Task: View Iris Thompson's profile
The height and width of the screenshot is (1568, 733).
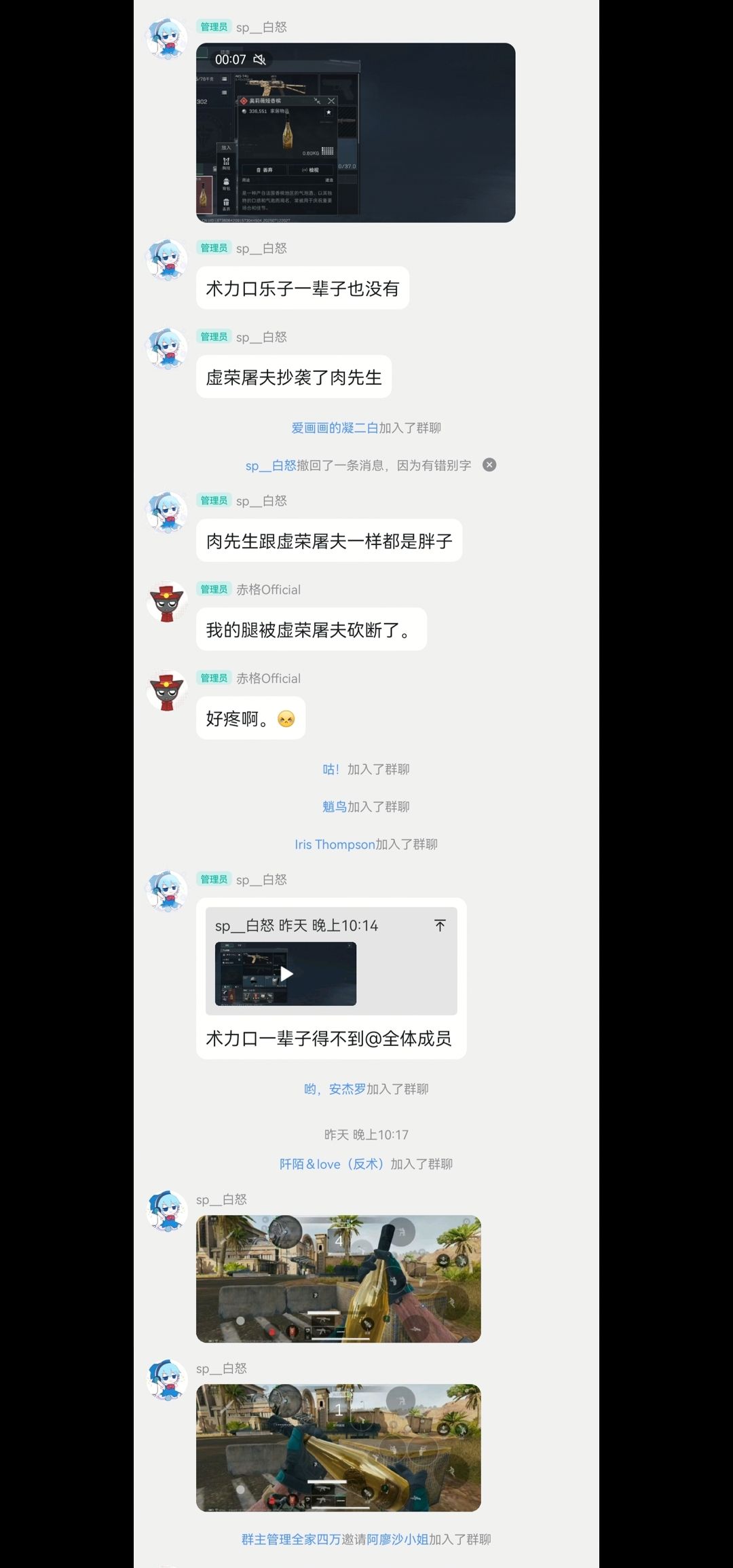Action: coord(335,844)
